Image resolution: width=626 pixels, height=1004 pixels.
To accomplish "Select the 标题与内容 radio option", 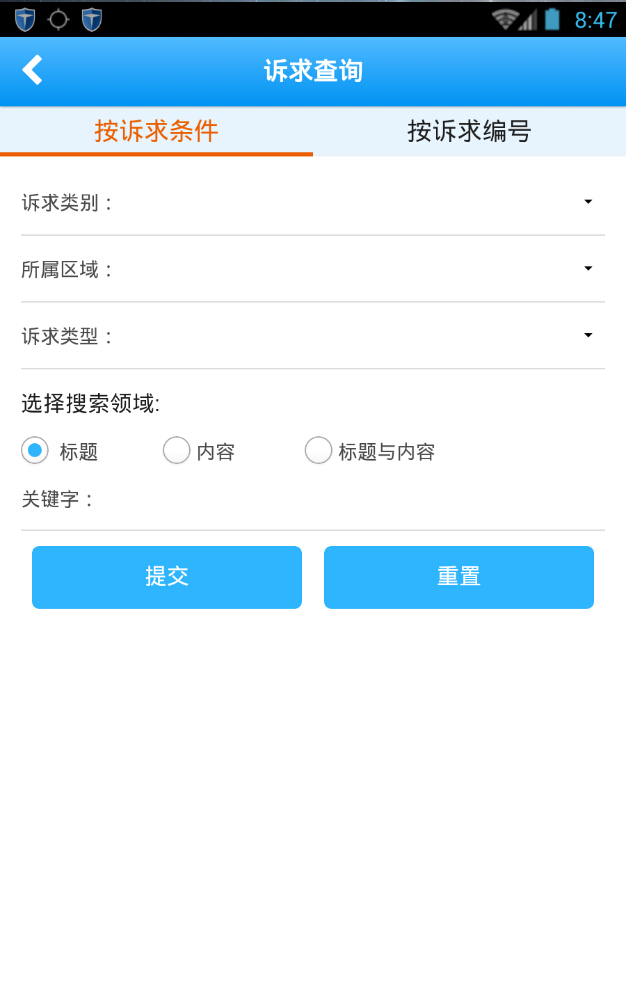I will tap(319, 451).
